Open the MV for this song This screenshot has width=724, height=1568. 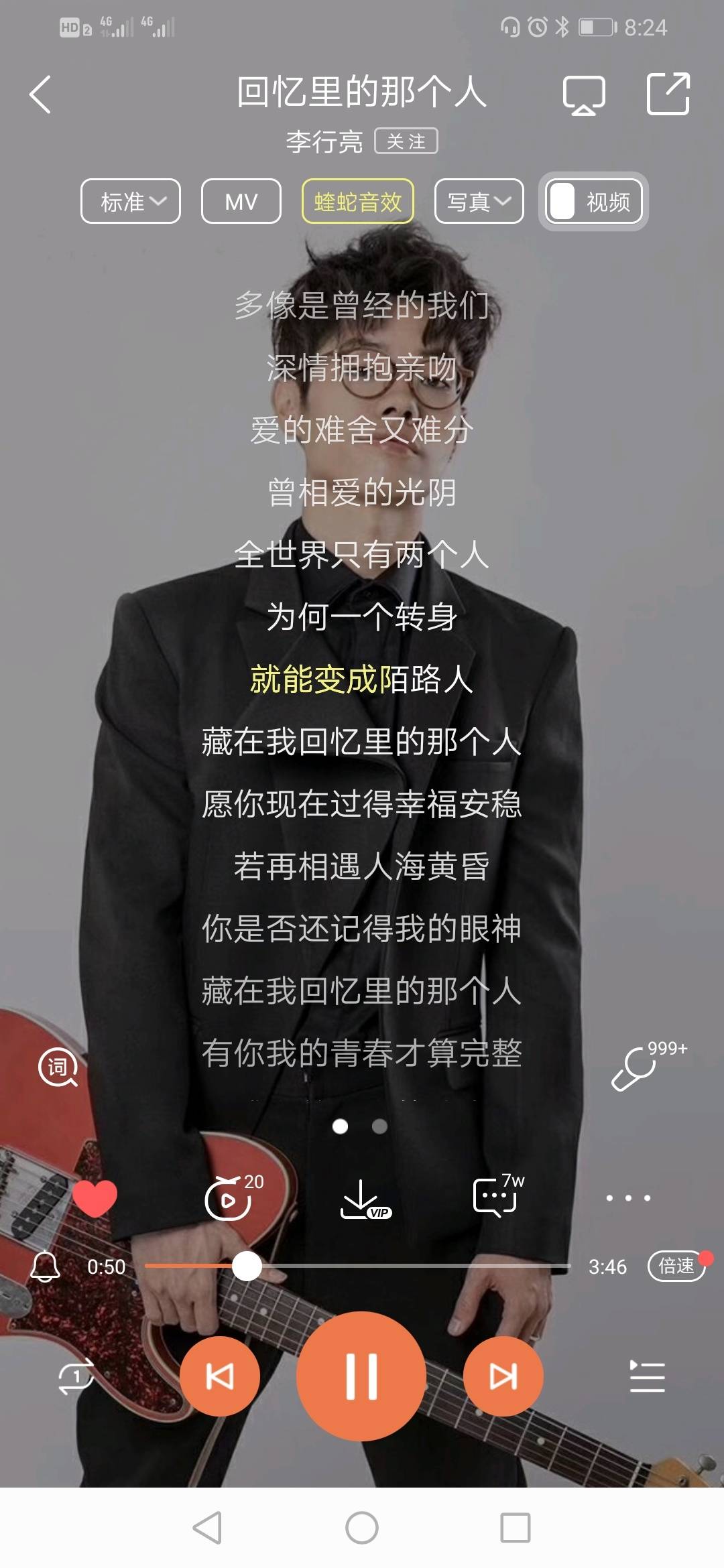241,201
